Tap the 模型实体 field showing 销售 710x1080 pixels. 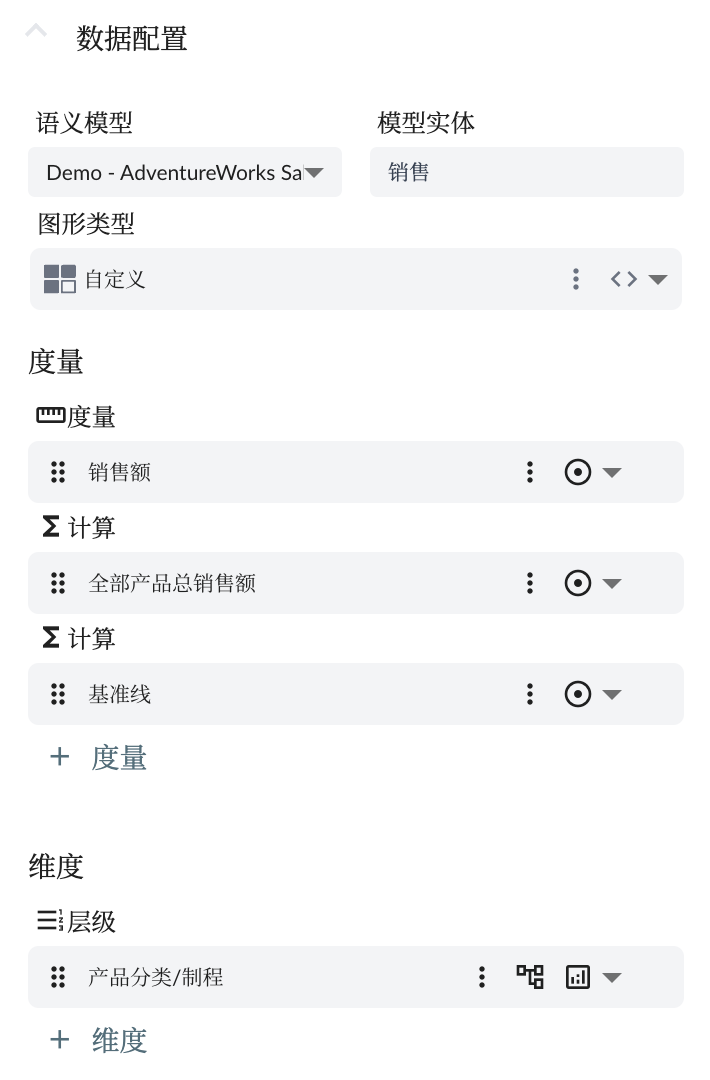[526, 172]
